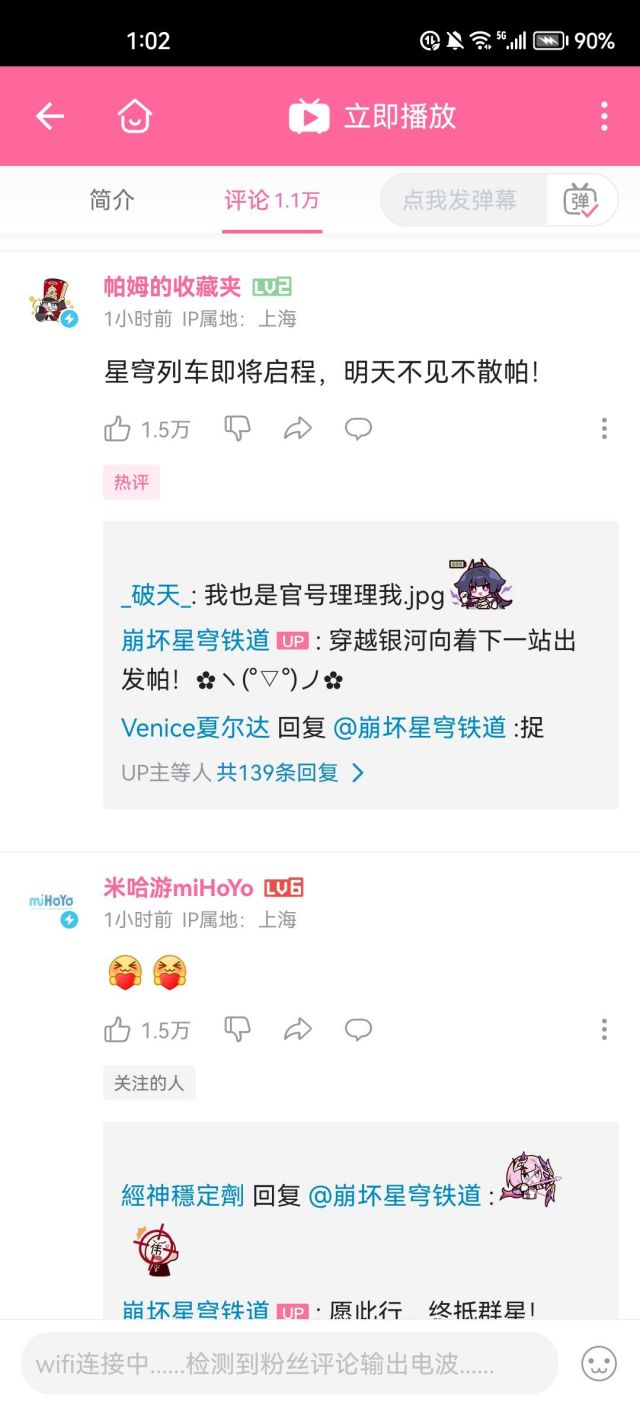Screen dimensions: 640x1408
Task: Reply to 帕姆的收藏夹's comment
Action: (358, 429)
